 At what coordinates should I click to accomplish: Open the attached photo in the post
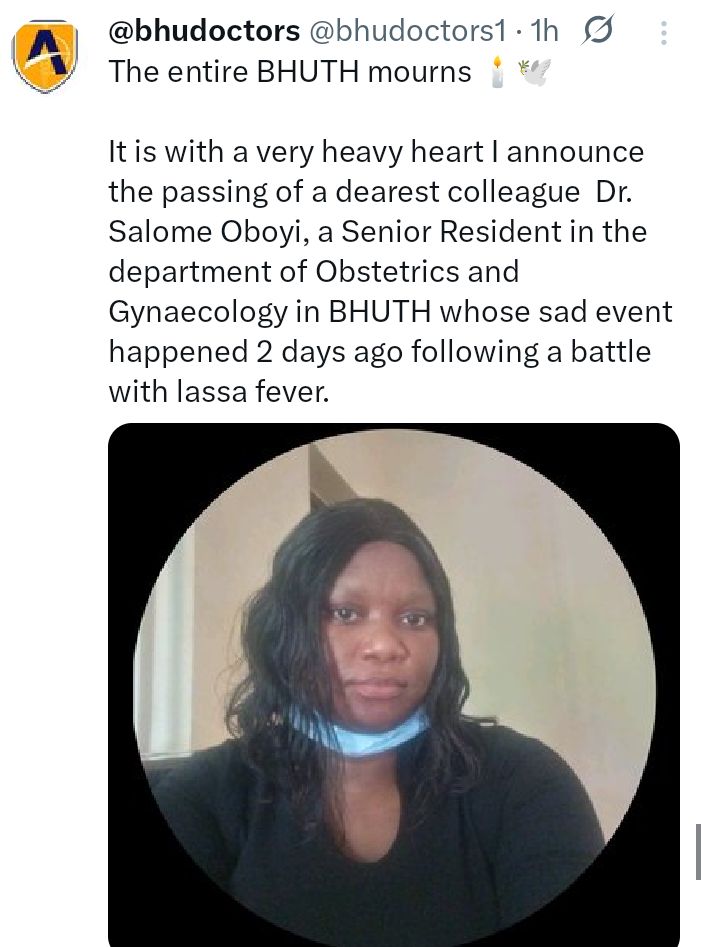tap(394, 684)
